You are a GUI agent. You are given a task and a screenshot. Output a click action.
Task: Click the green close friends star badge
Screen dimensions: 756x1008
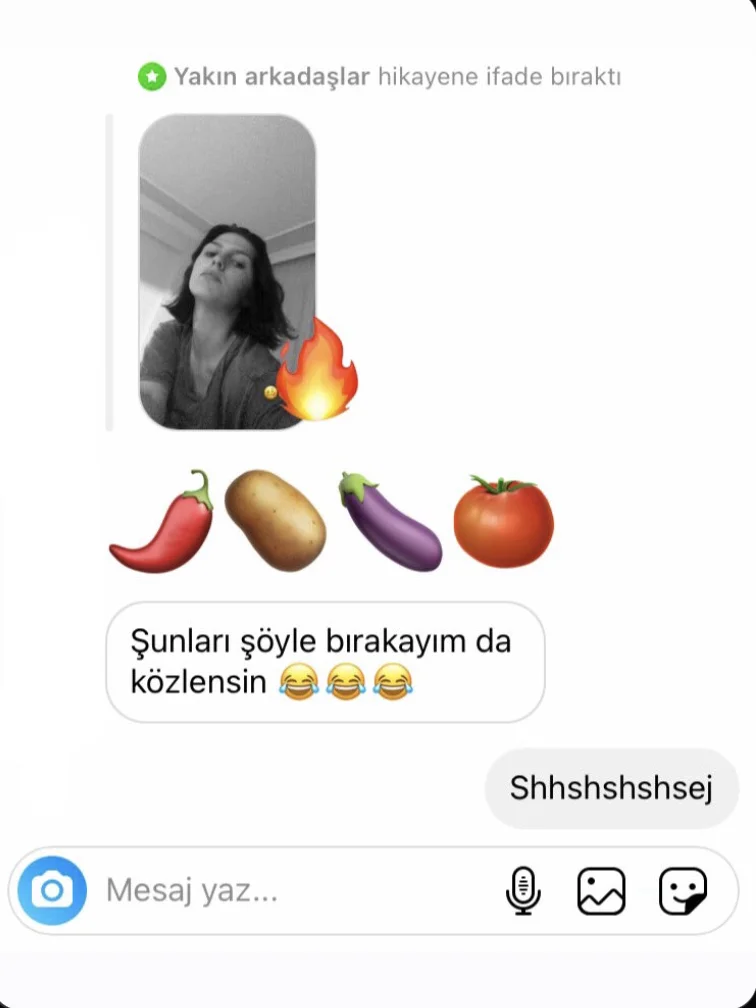[153, 75]
